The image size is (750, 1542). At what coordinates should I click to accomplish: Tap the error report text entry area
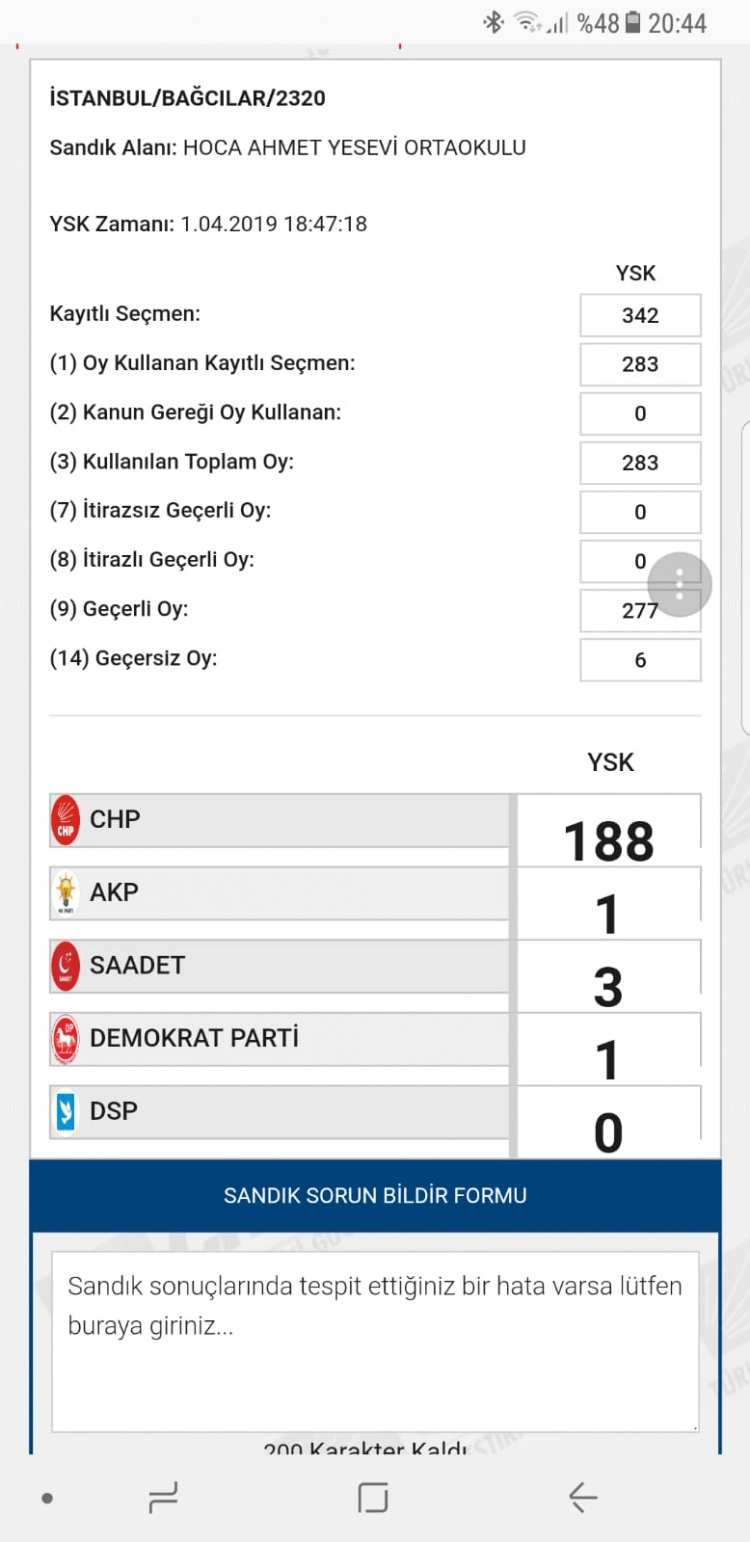click(375, 1340)
